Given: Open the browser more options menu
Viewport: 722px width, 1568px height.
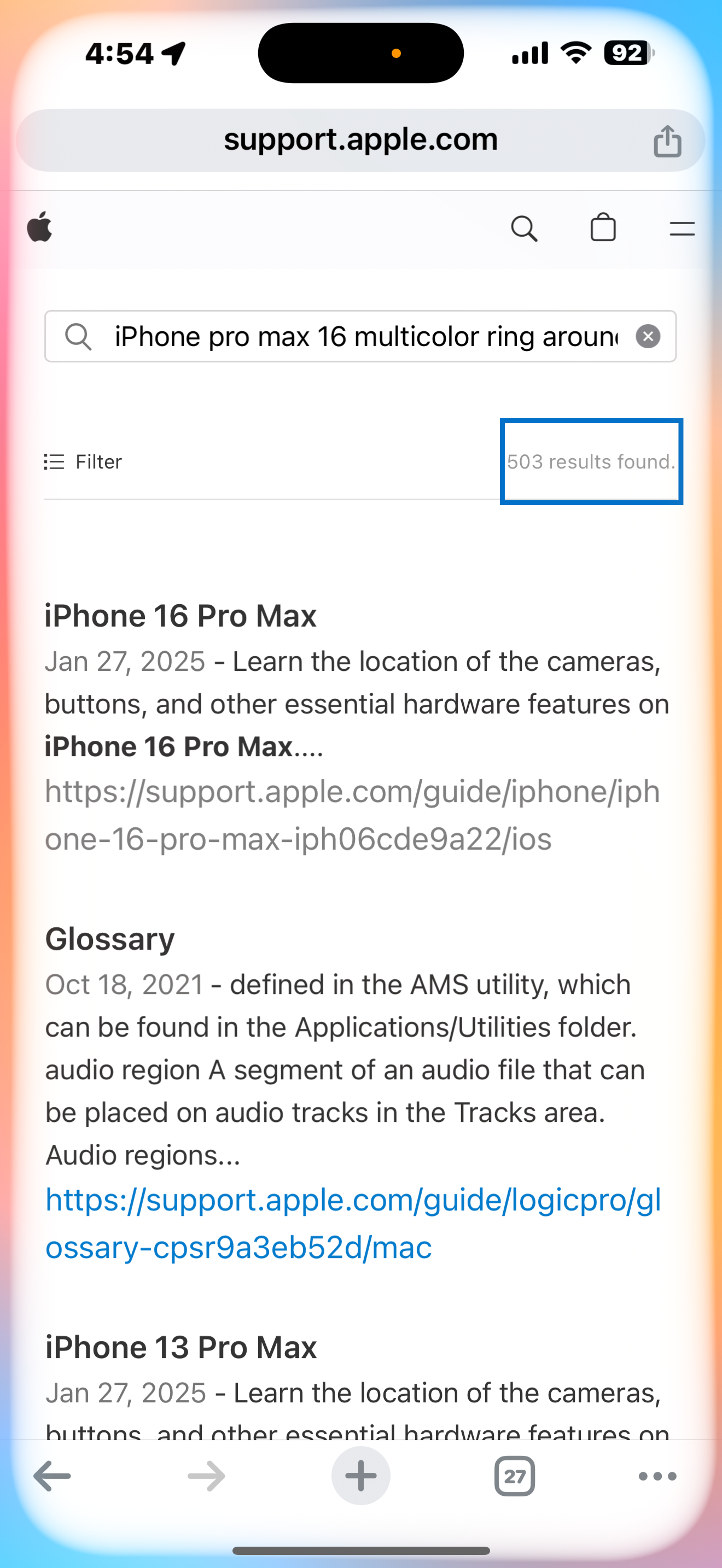Looking at the screenshot, I should coord(657,1476).
